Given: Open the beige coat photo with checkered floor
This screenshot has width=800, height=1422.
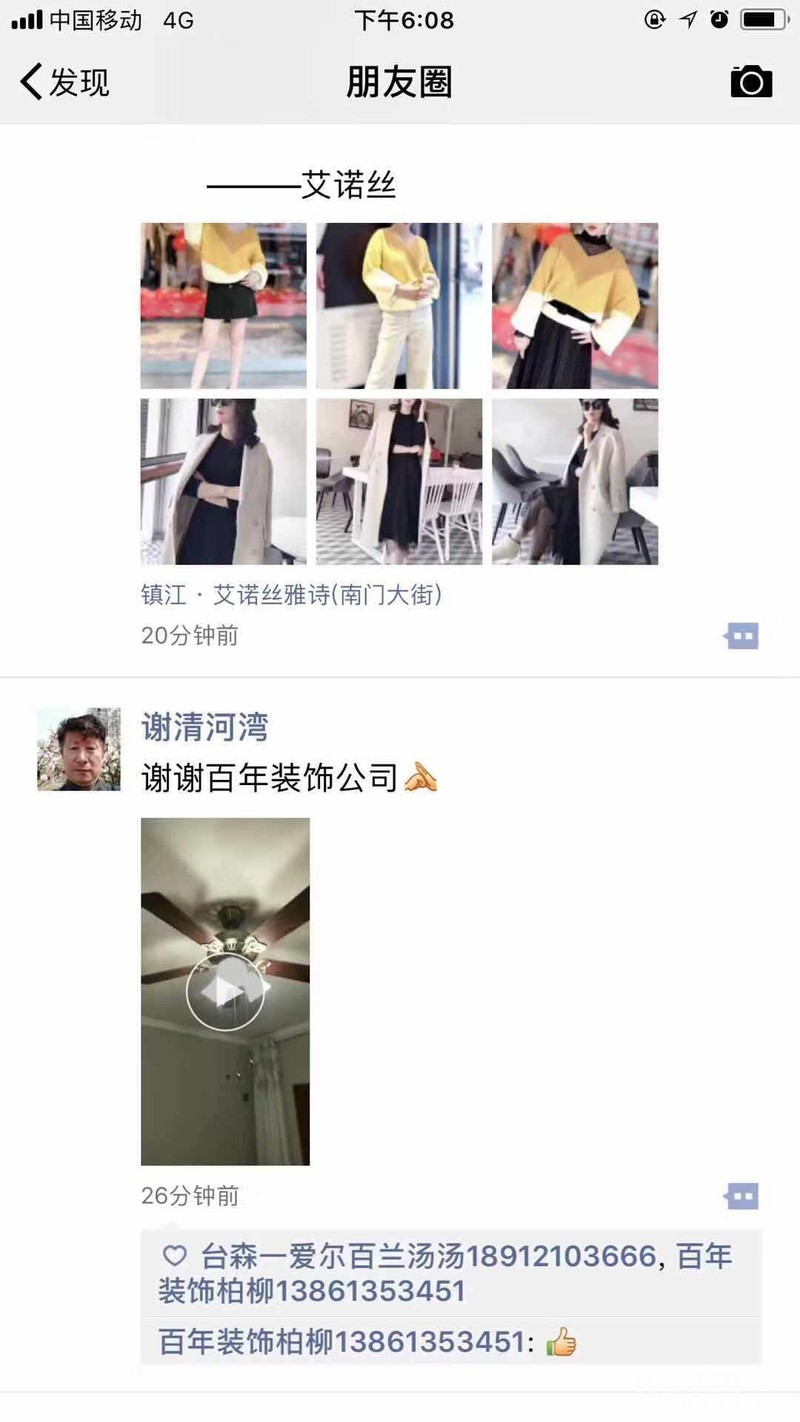Looking at the screenshot, I should coord(399,482).
